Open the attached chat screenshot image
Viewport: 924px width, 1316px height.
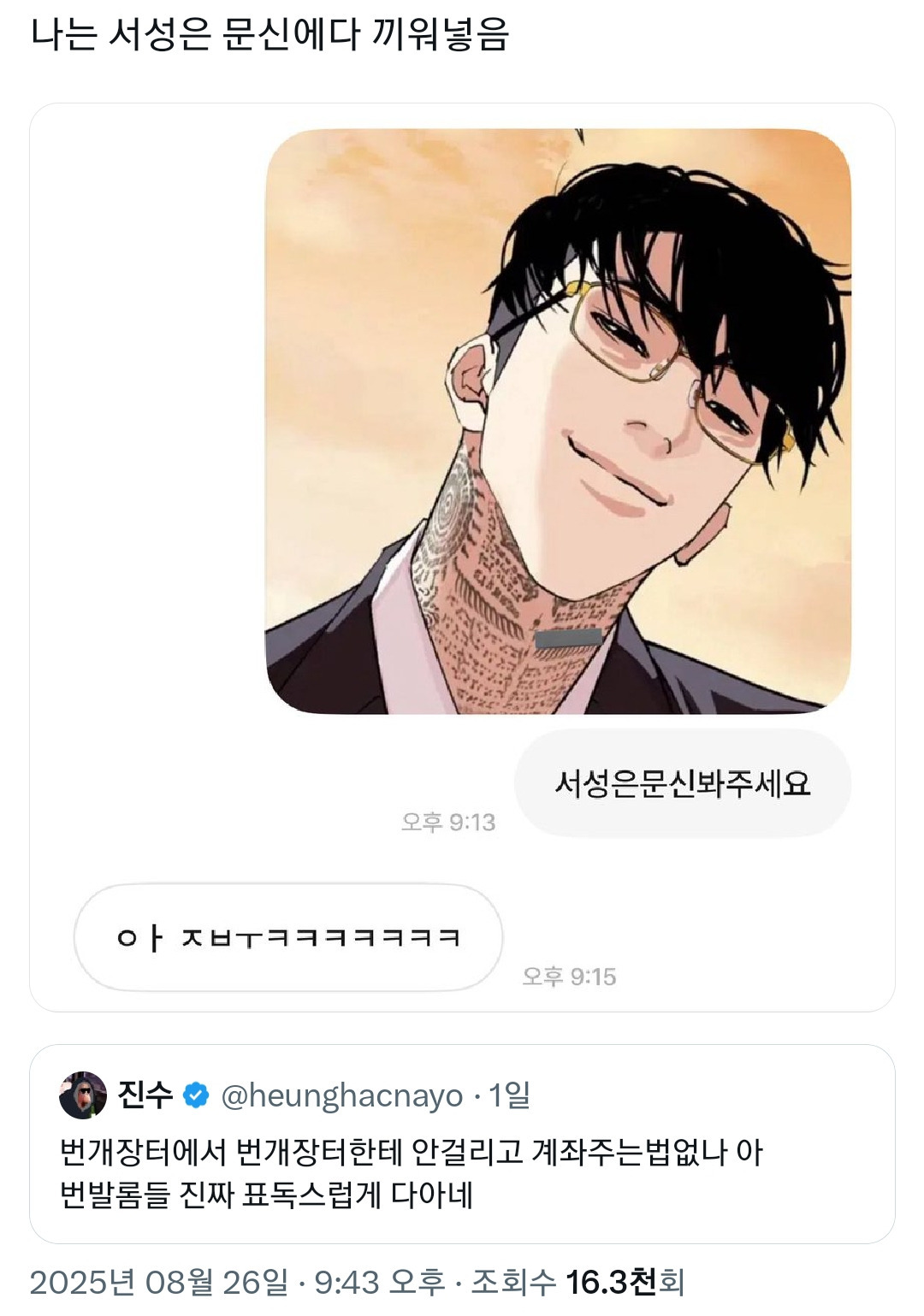[462, 556]
